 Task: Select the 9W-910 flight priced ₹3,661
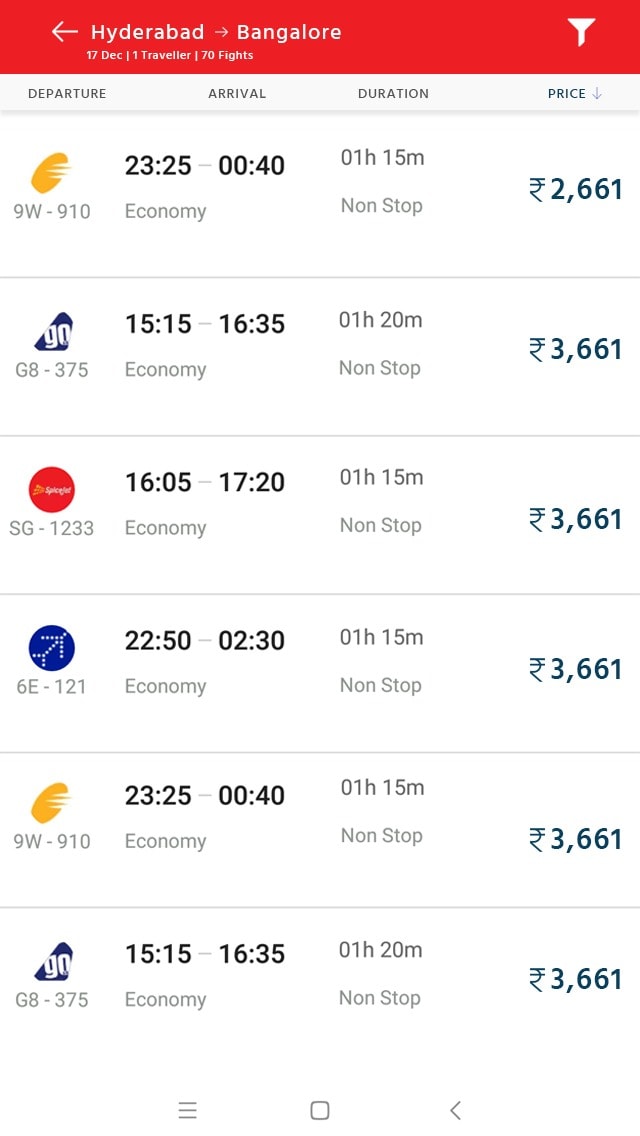pyautogui.click(x=320, y=830)
